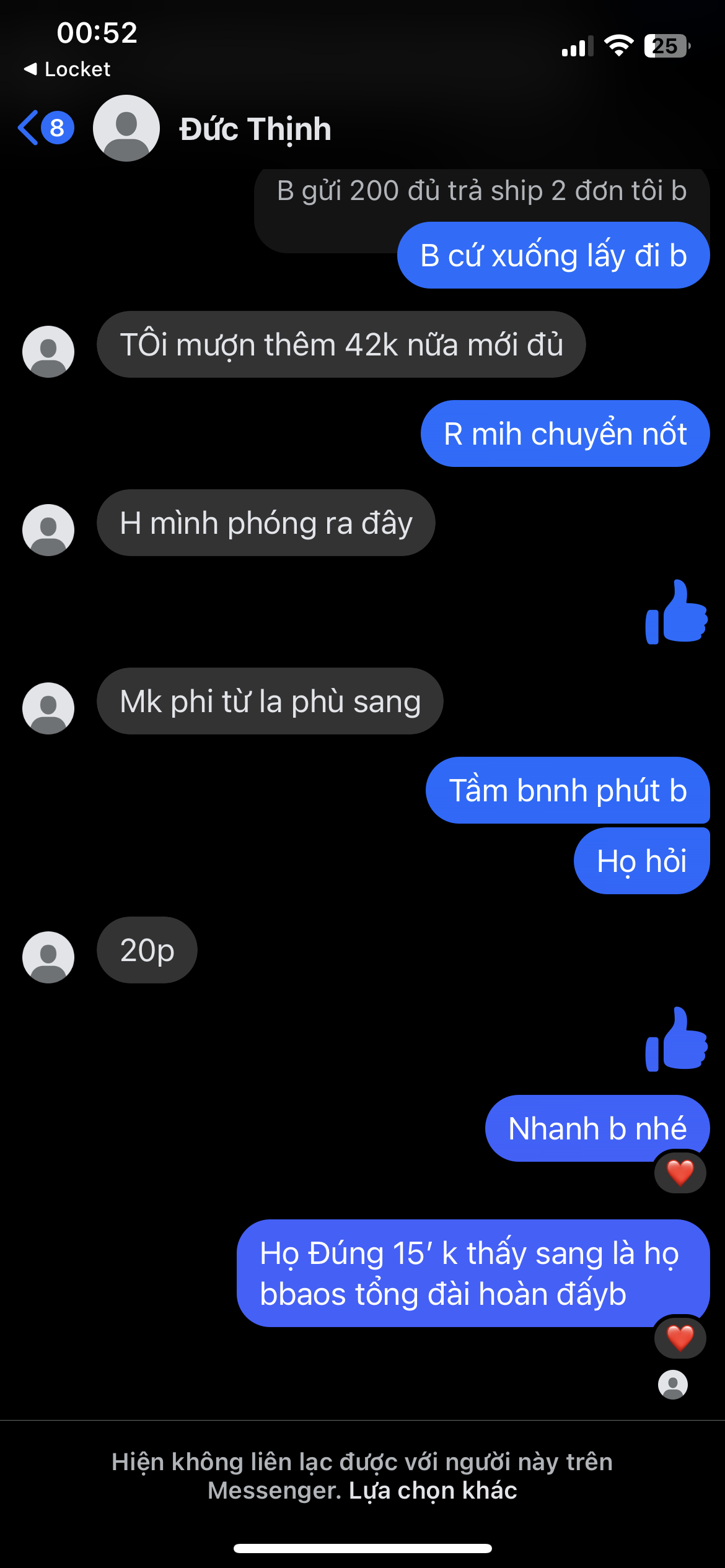Open the avatar beside the 20p message
725x1568 pixels.
pyautogui.click(x=48, y=957)
